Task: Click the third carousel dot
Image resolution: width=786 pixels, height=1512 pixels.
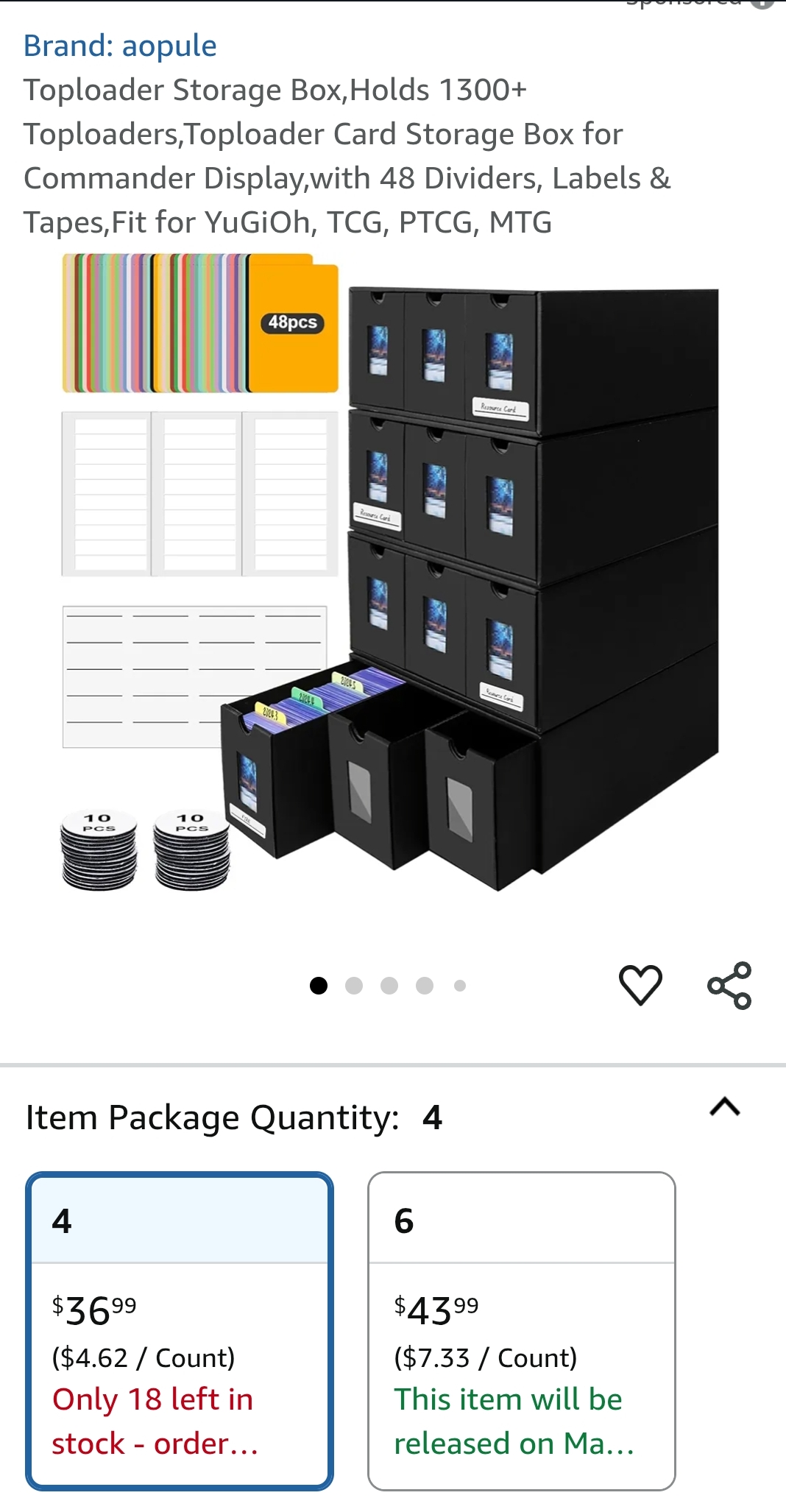Action: tap(389, 984)
